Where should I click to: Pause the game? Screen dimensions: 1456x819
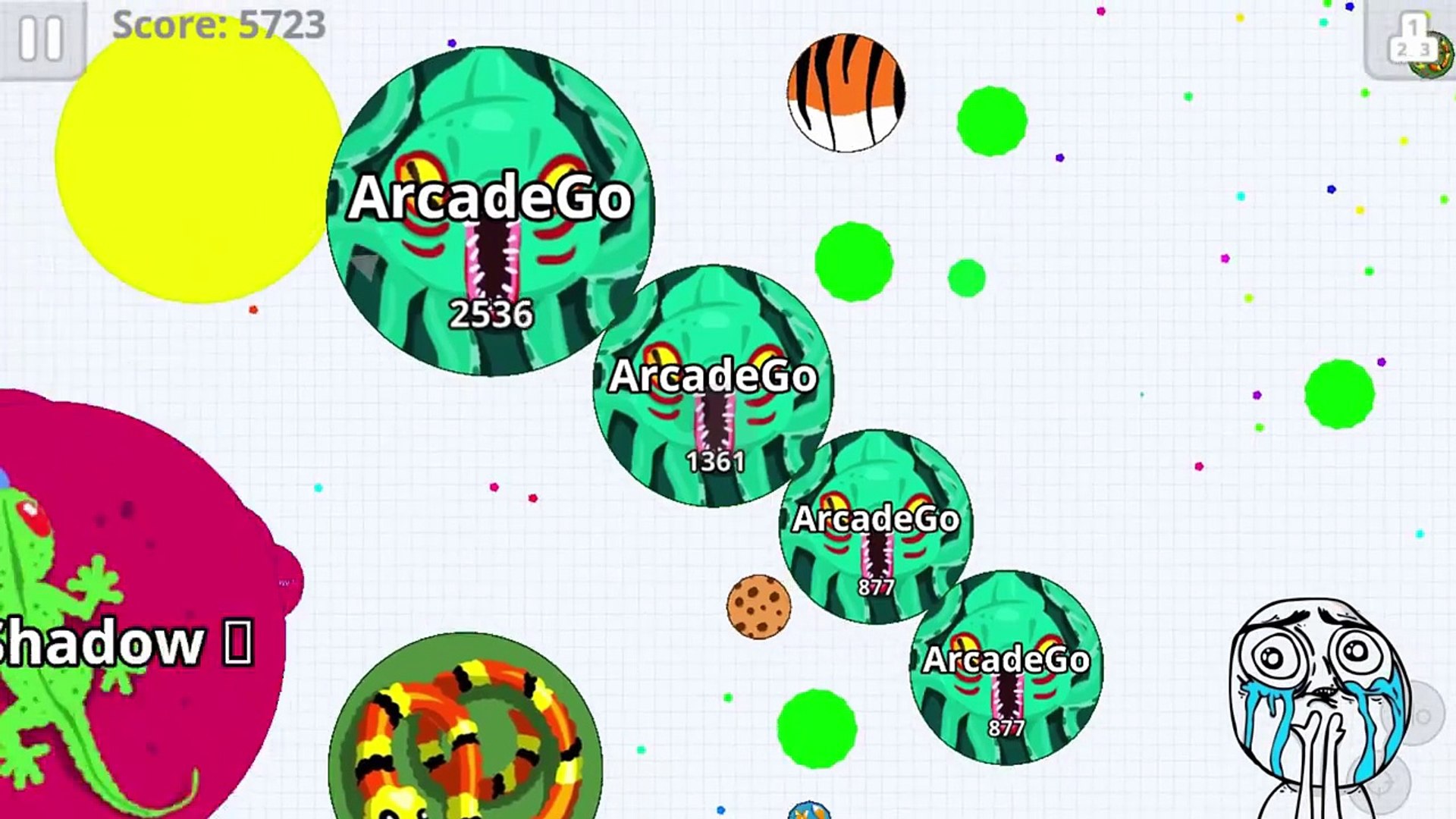coord(41,38)
